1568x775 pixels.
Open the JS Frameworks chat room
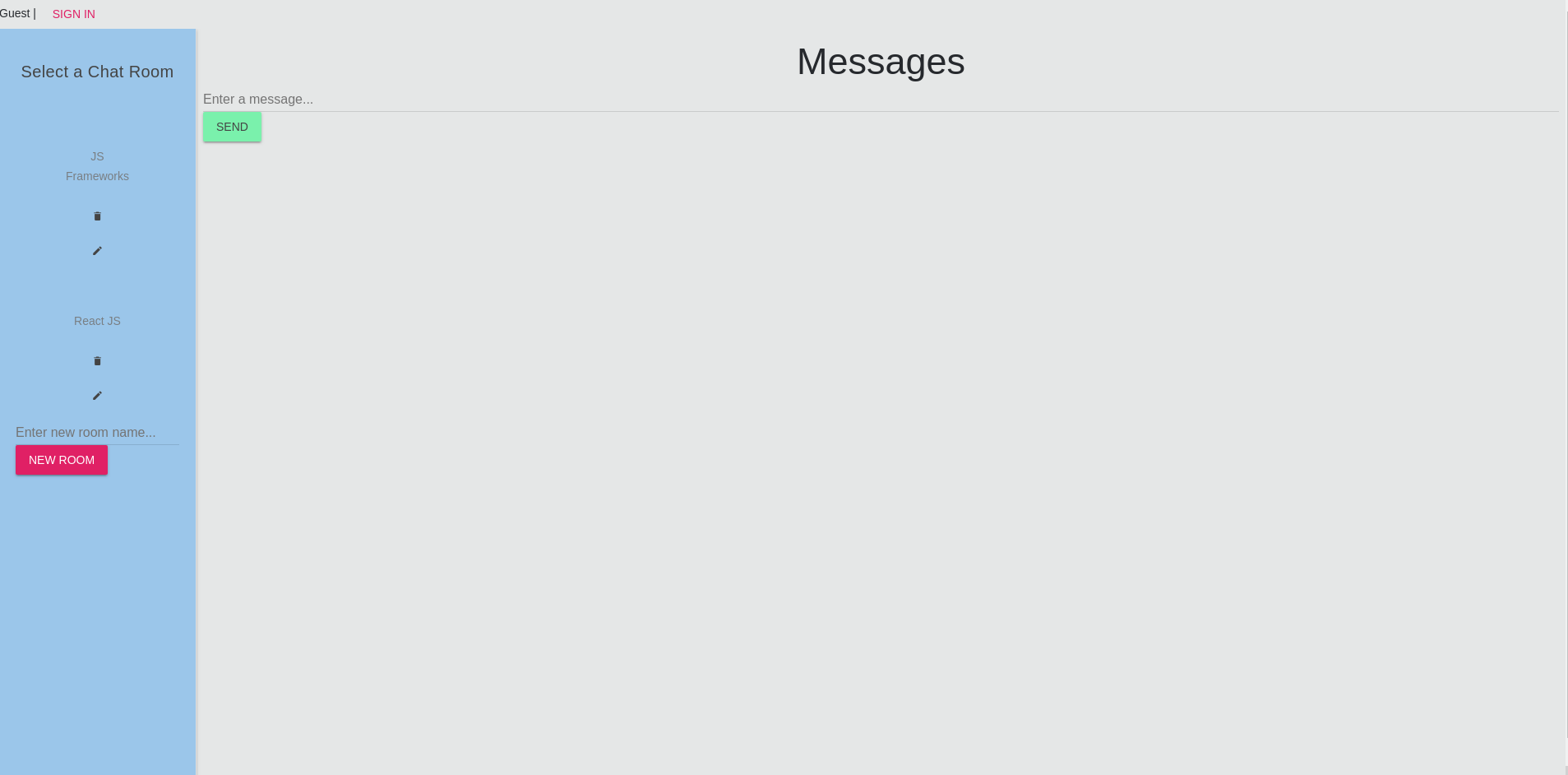click(97, 166)
